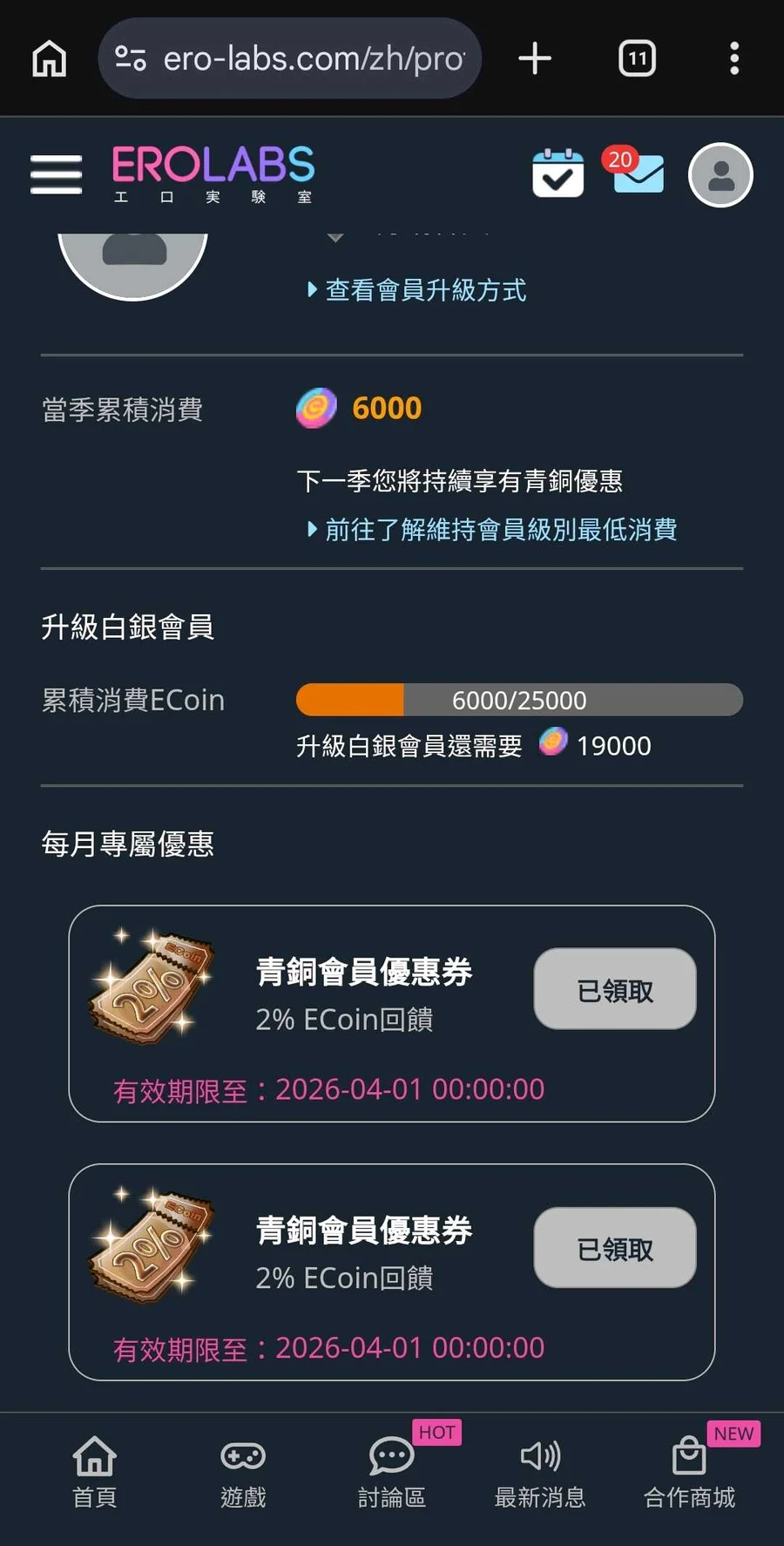Switch to the 遊戲 tab
784x1546 pixels.
tap(243, 1472)
